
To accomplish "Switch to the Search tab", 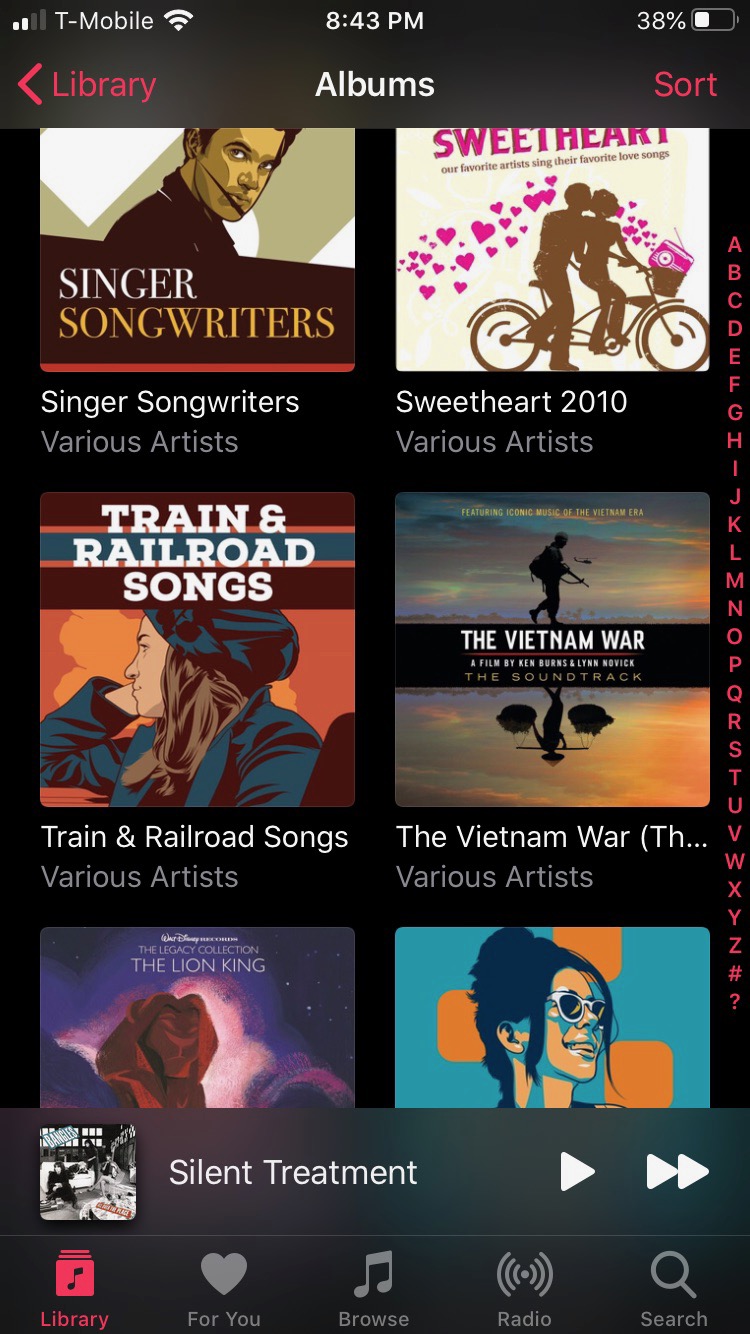I will pyautogui.click(x=673, y=1288).
